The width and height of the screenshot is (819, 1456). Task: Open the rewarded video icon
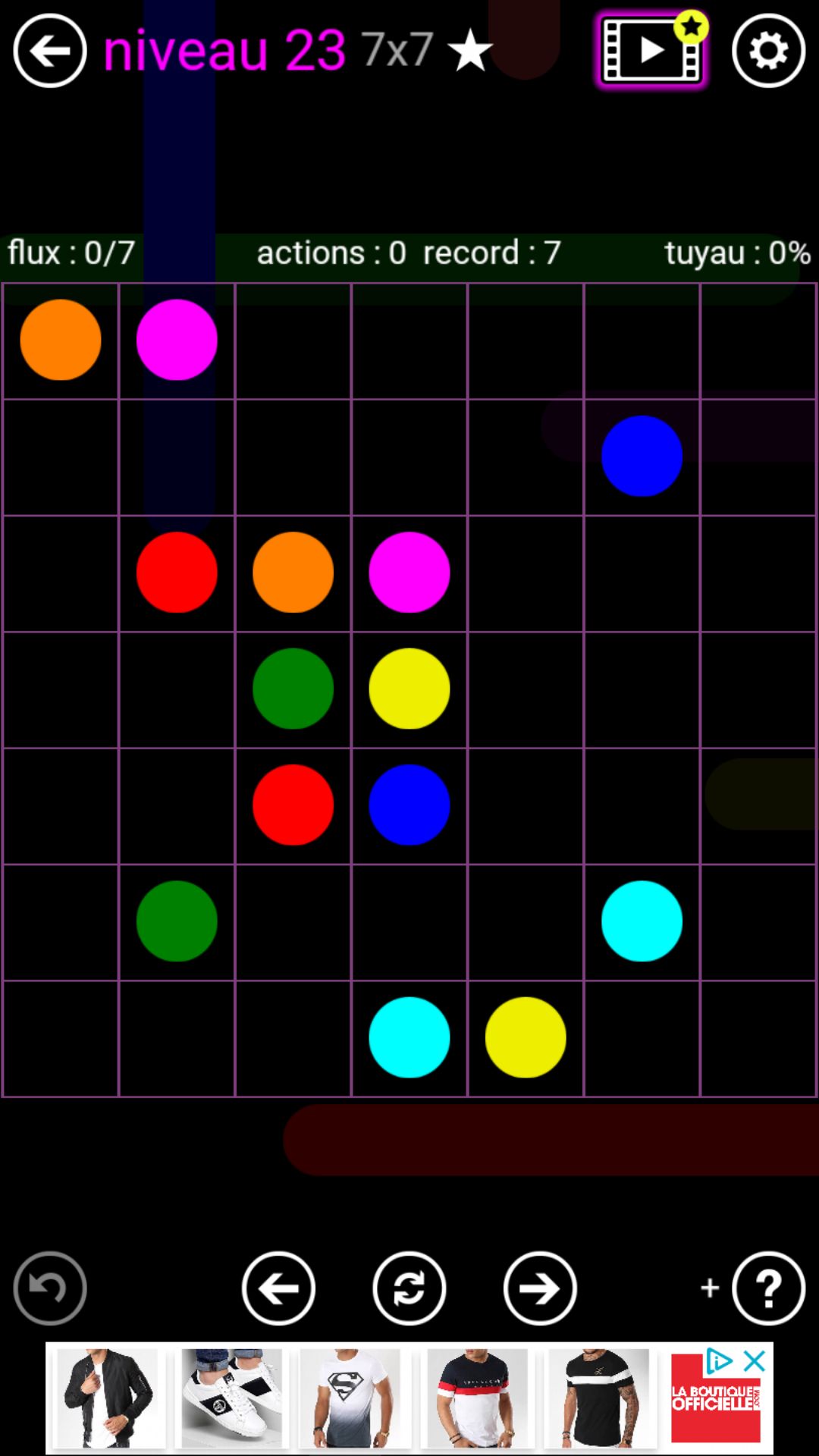[x=651, y=51]
